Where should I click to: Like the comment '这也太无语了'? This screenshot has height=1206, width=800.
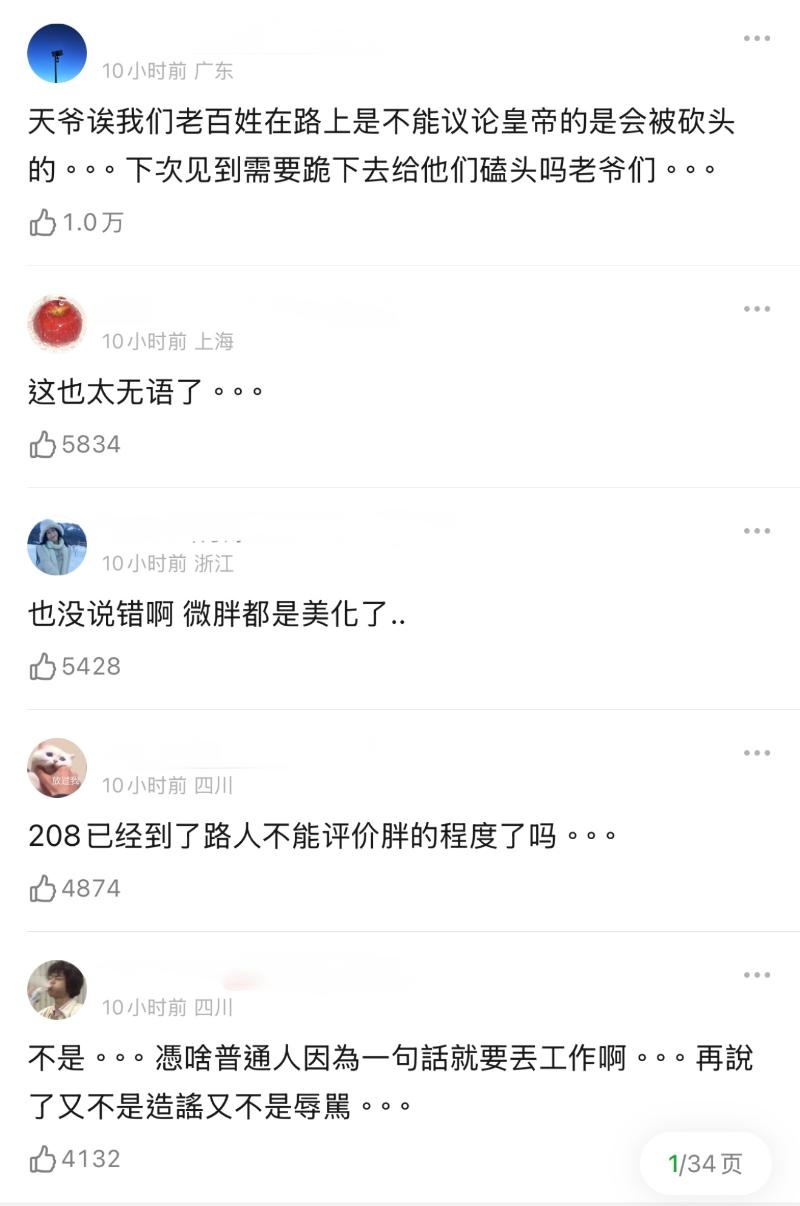click(x=43, y=444)
